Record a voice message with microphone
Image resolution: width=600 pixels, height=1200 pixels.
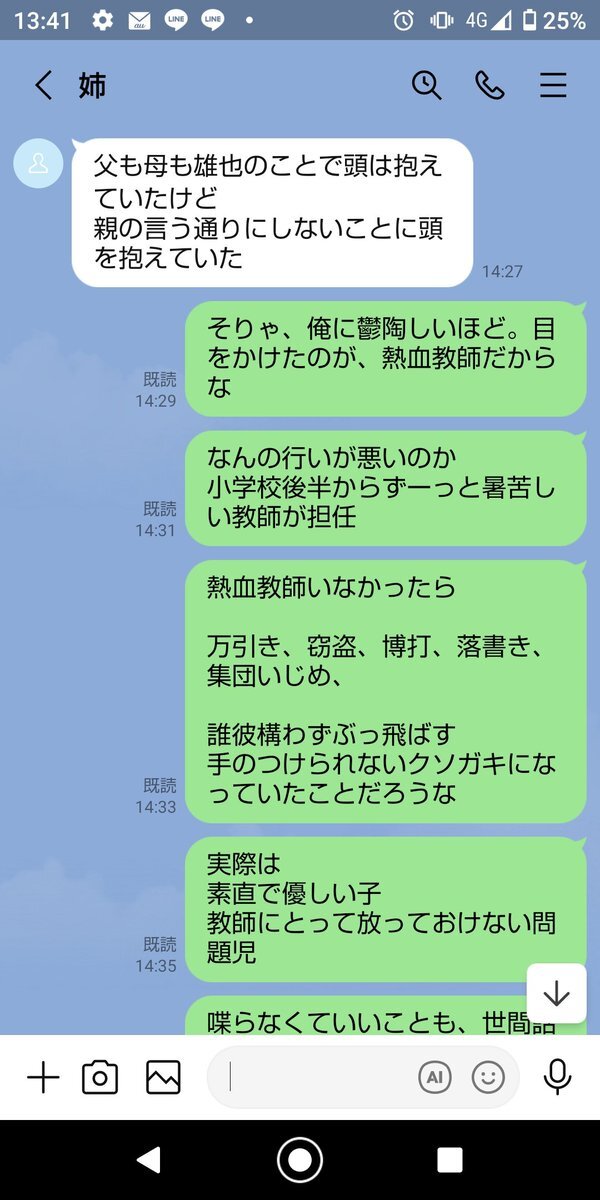pyautogui.click(x=557, y=1077)
